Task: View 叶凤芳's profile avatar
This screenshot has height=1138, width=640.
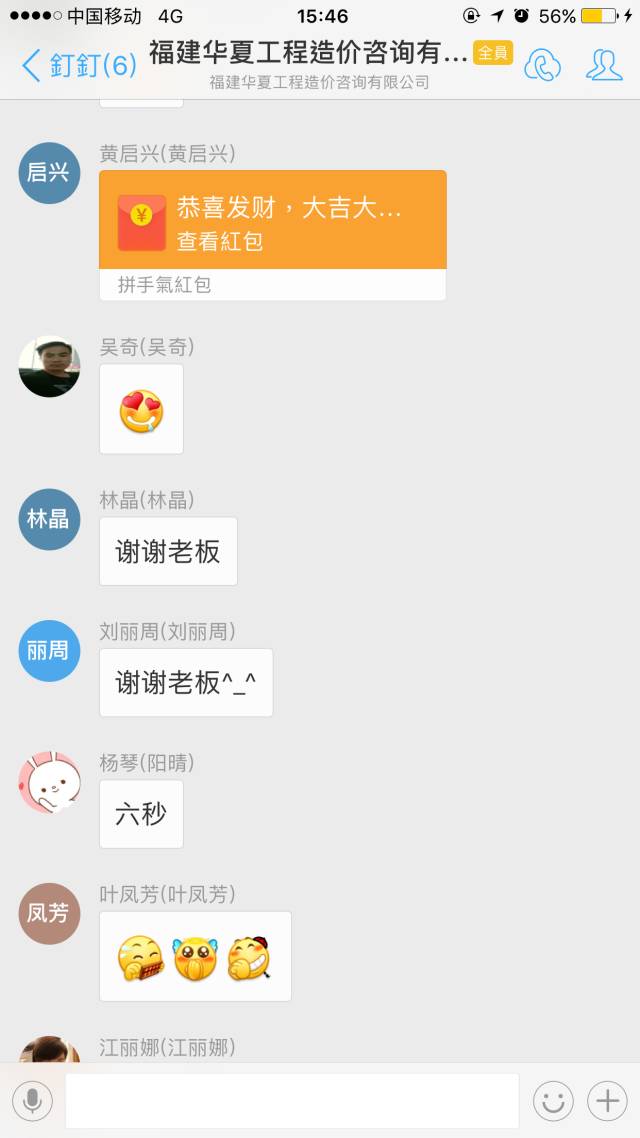Action: point(49,913)
